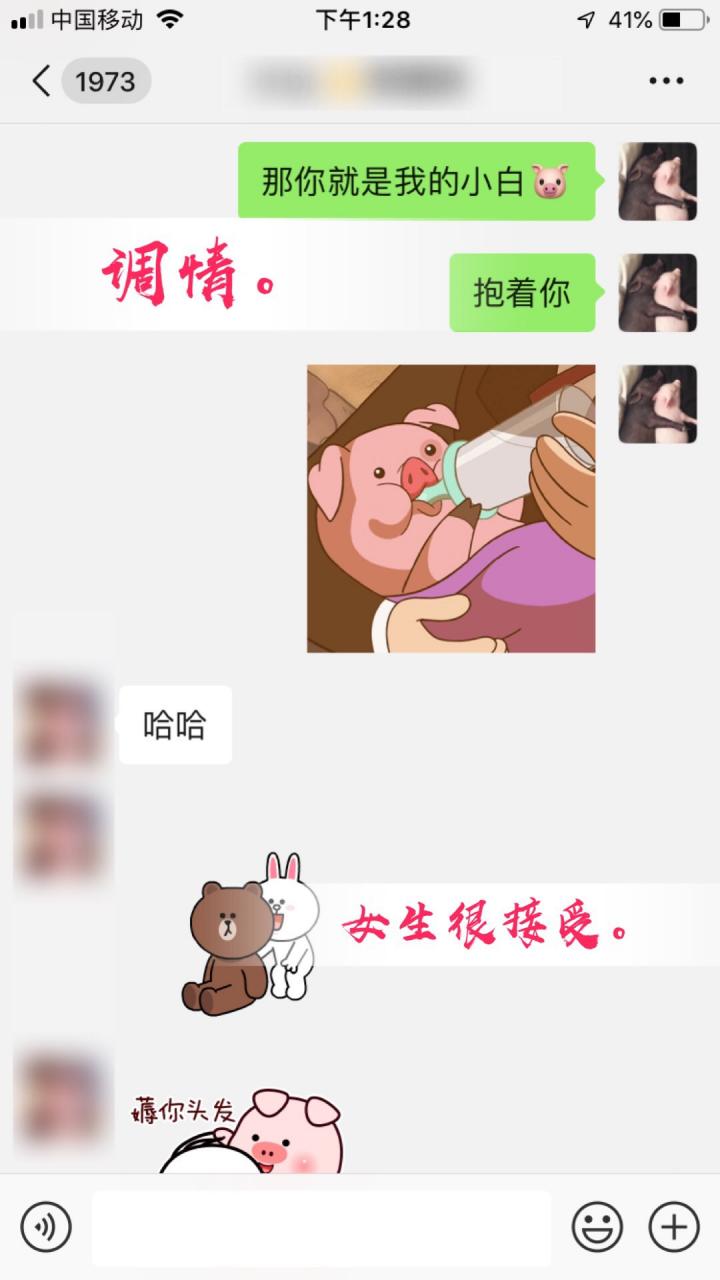Open the emoji and sticker panel
The image size is (720, 1280).
coord(597,1226)
